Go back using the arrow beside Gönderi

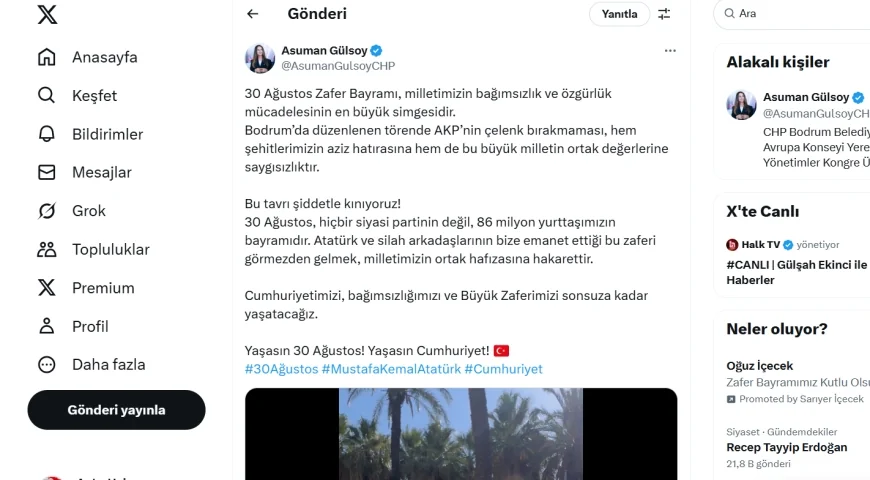(x=253, y=14)
